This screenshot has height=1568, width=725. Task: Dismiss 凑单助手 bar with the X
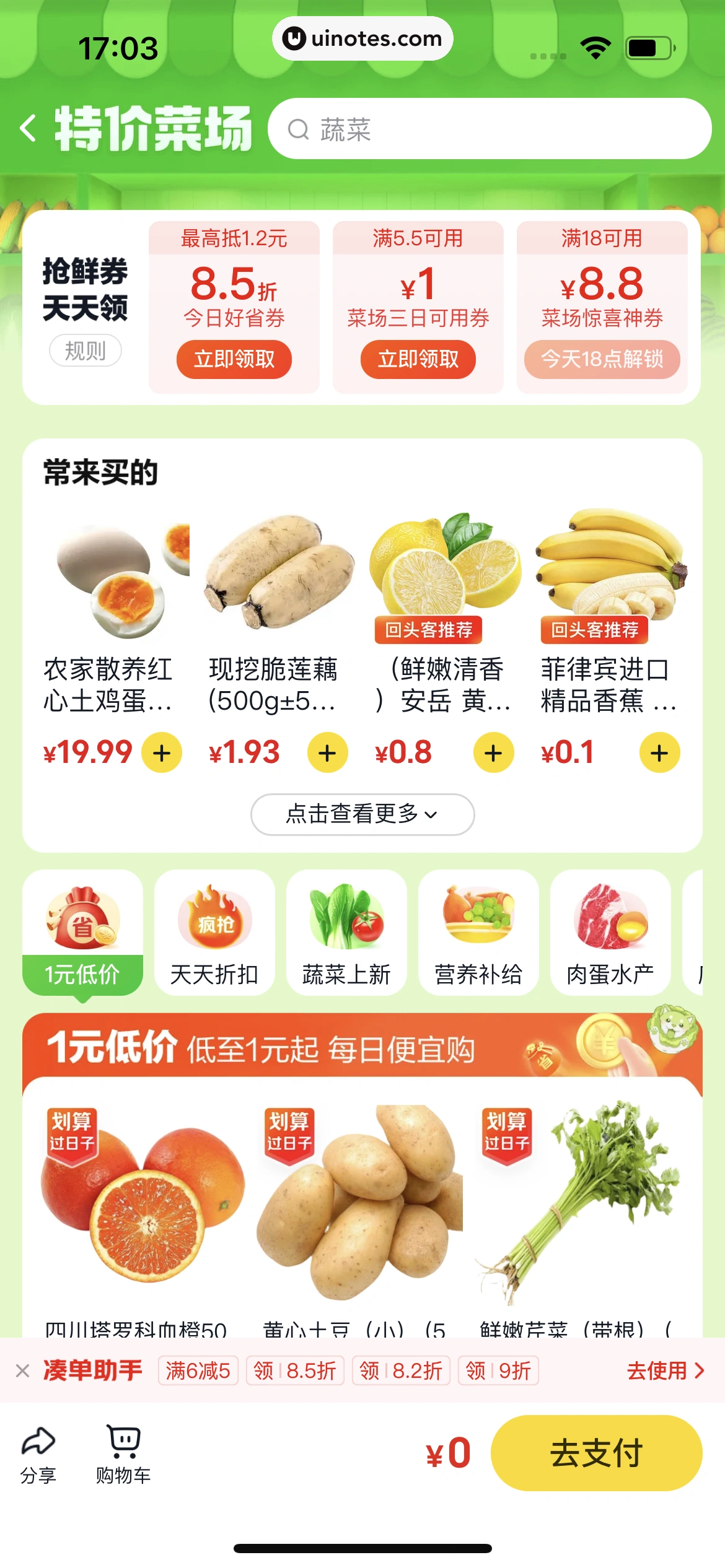click(23, 1371)
